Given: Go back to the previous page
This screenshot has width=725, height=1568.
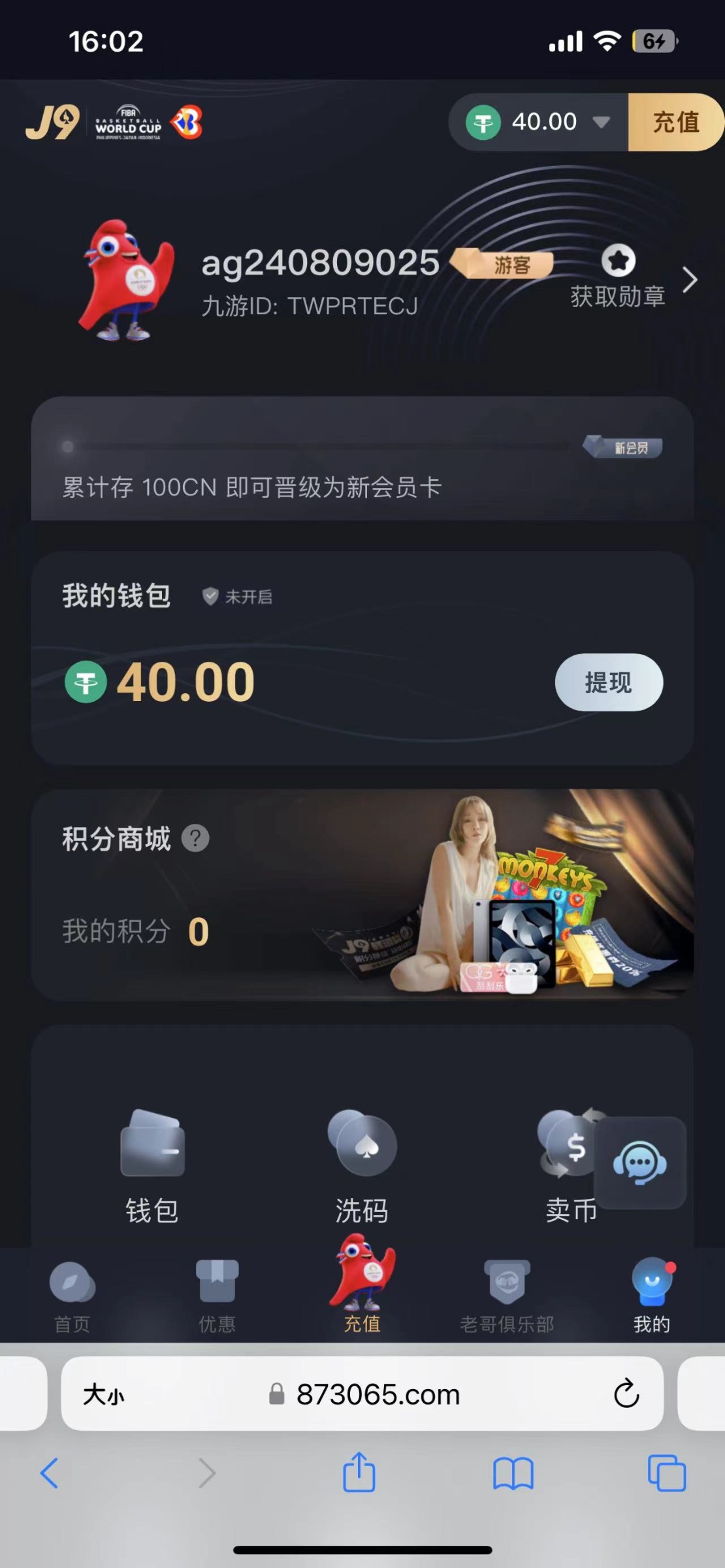Looking at the screenshot, I should pyautogui.click(x=50, y=1473).
